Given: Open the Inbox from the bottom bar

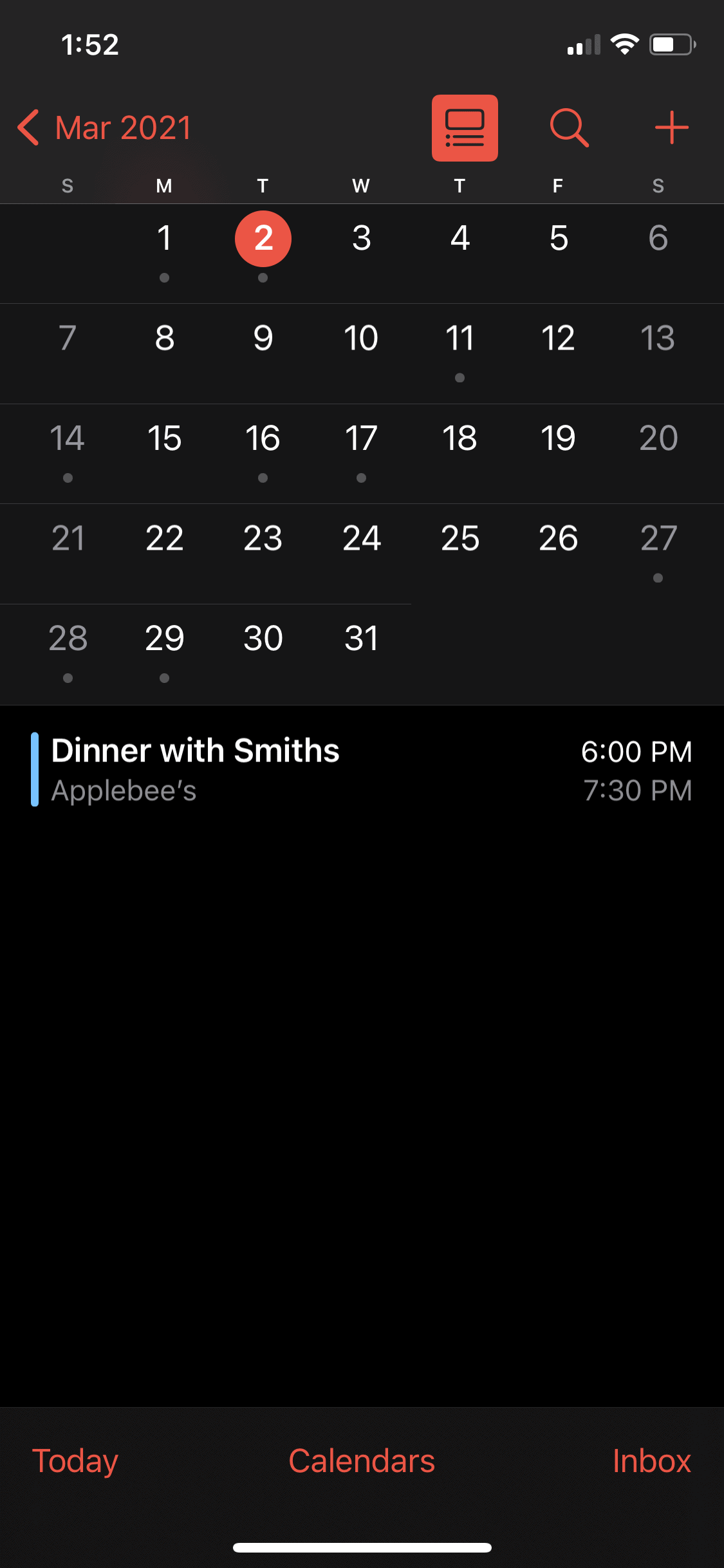Looking at the screenshot, I should (652, 1461).
